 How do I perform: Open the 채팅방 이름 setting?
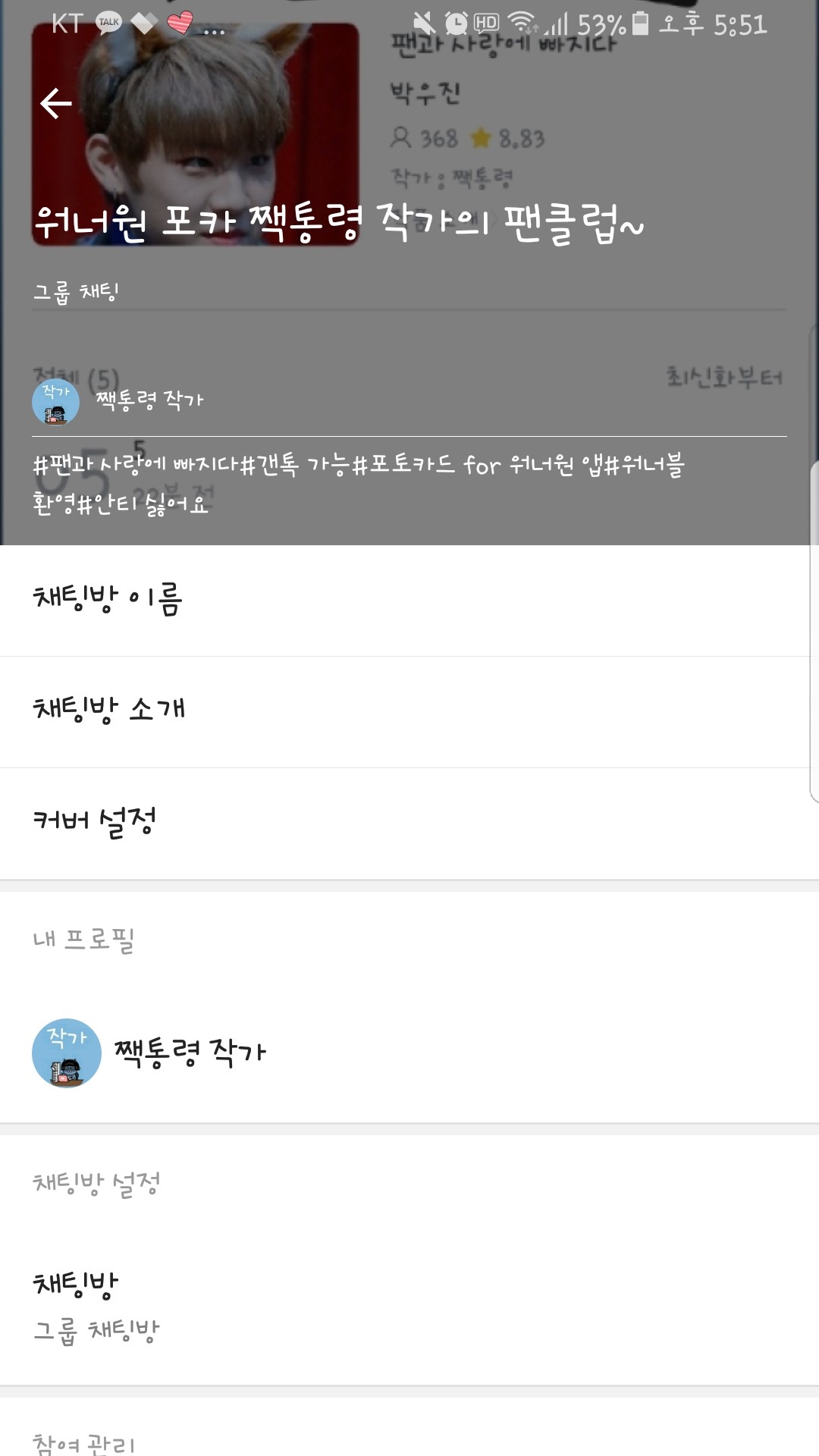click(409, 600)
